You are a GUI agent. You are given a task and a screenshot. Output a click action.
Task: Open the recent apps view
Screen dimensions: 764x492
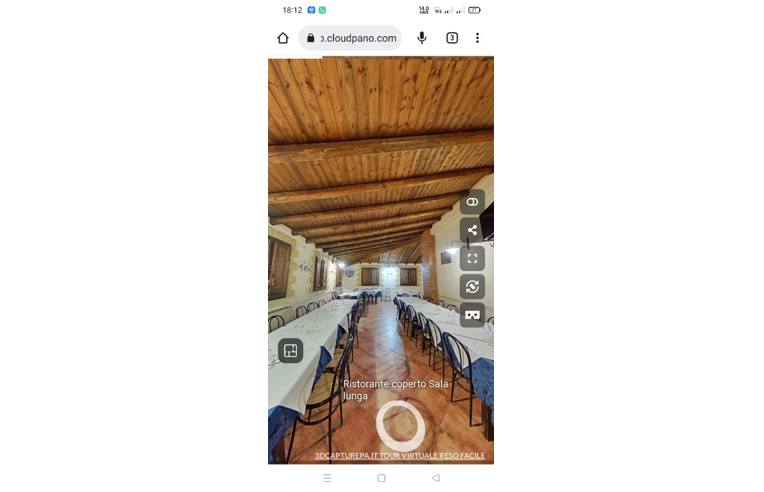tap(327, 478)
